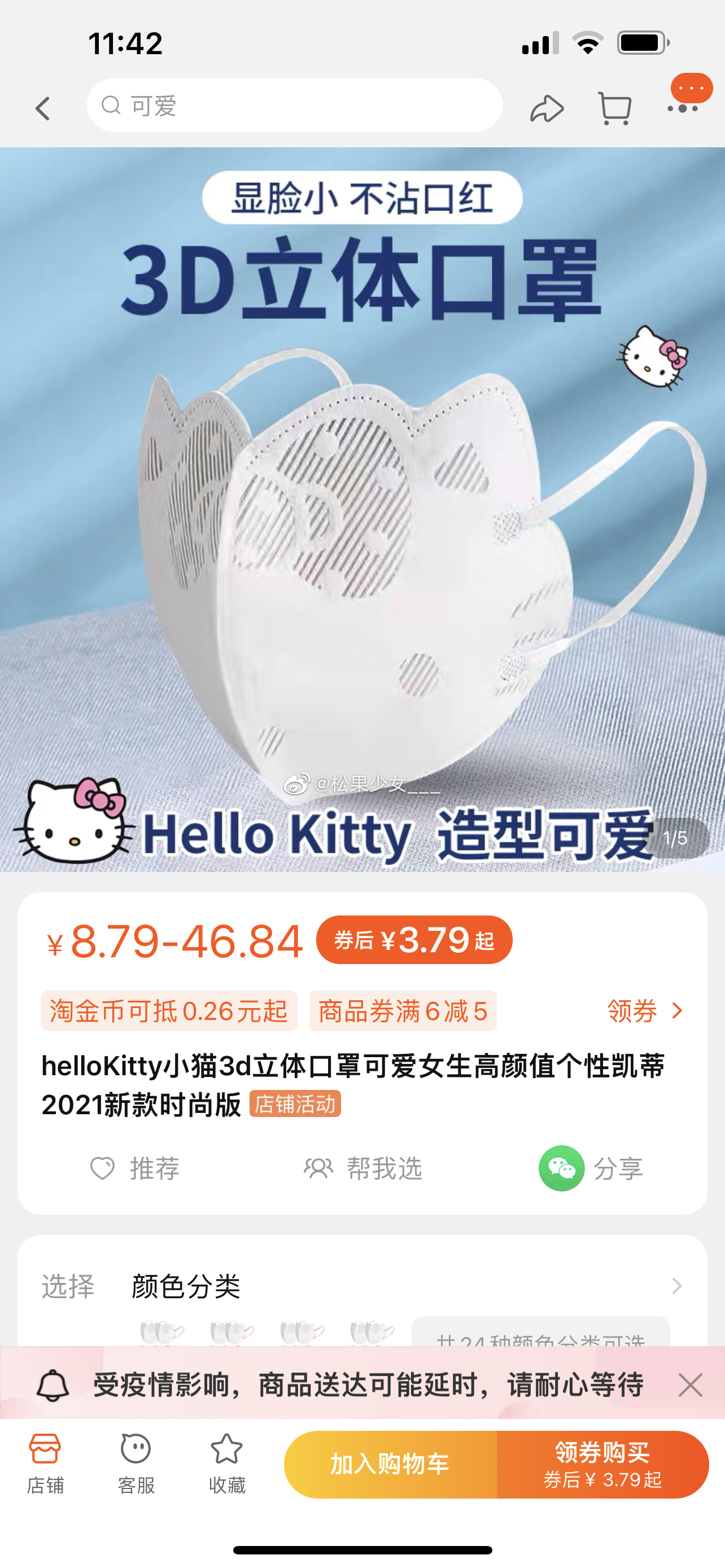
Task: Tap the 券后 ¥3.79 起 coupon price badge
Action: [x=414, y=940]
